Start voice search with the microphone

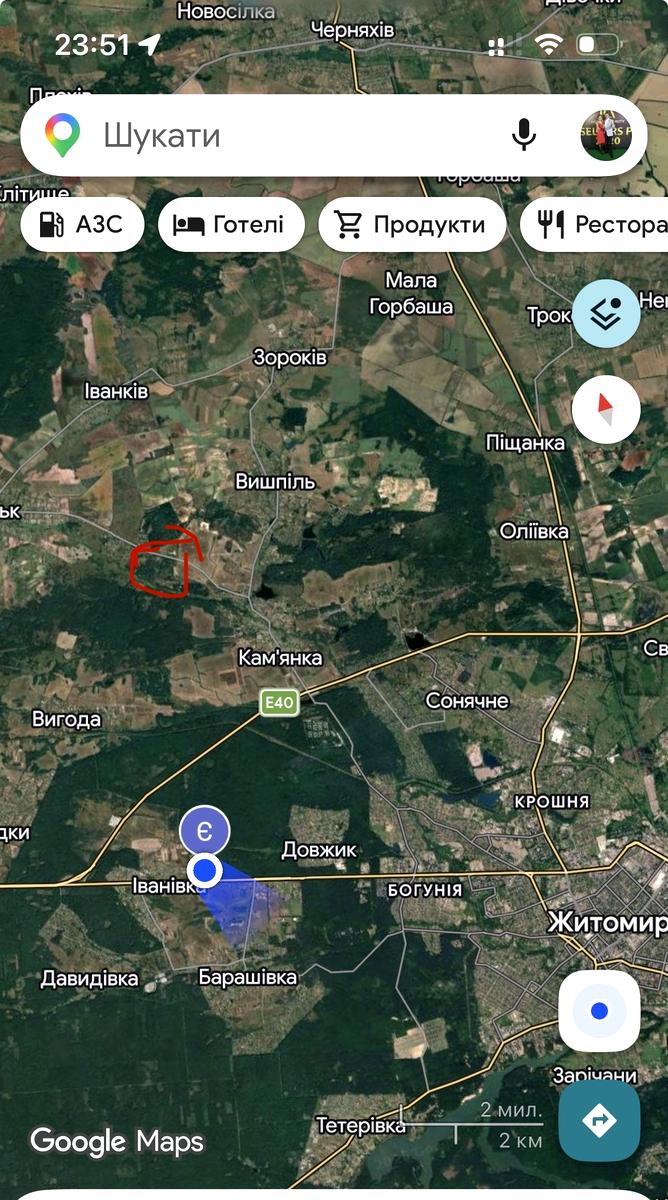(x=524, y=135)
